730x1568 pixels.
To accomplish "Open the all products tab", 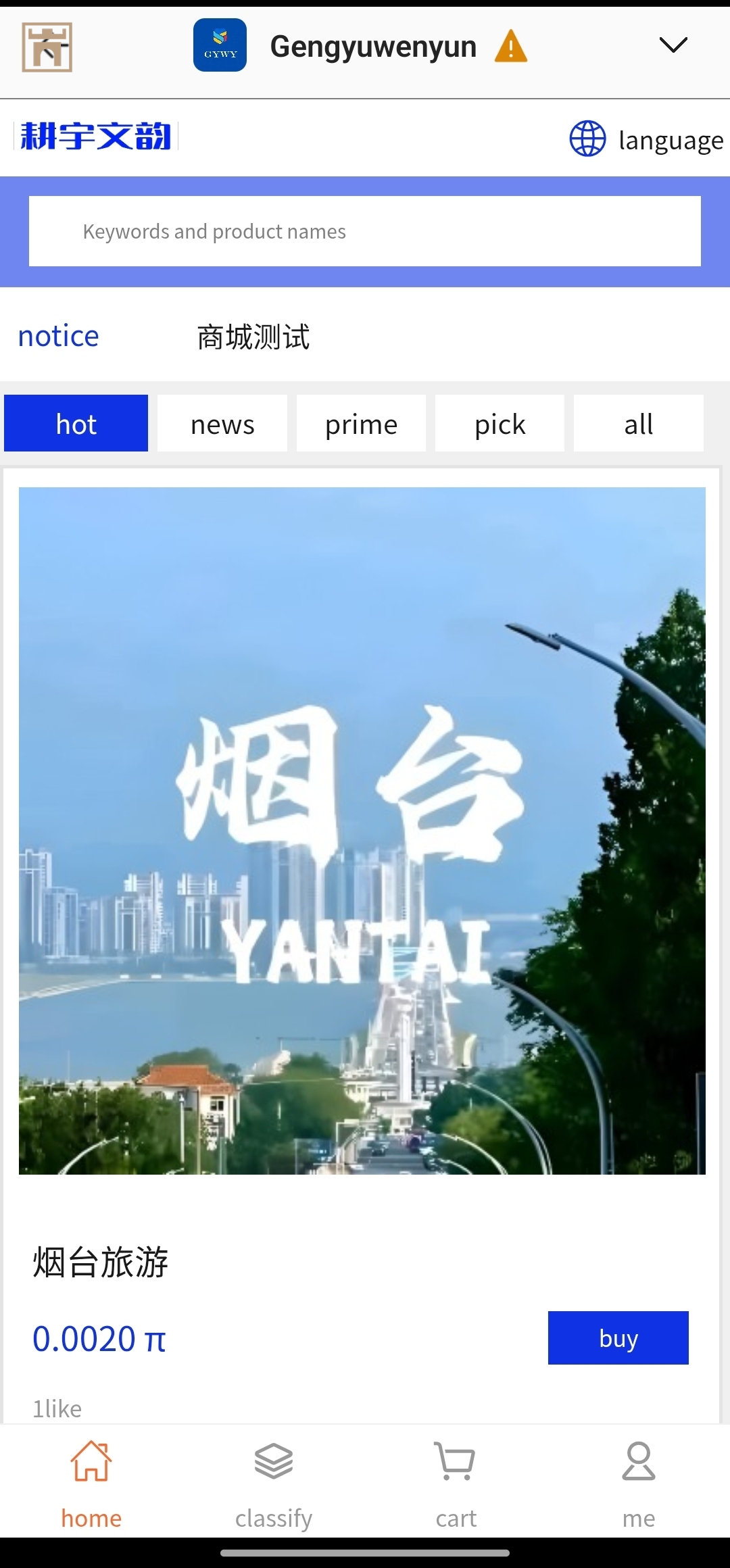I will 637,423.
